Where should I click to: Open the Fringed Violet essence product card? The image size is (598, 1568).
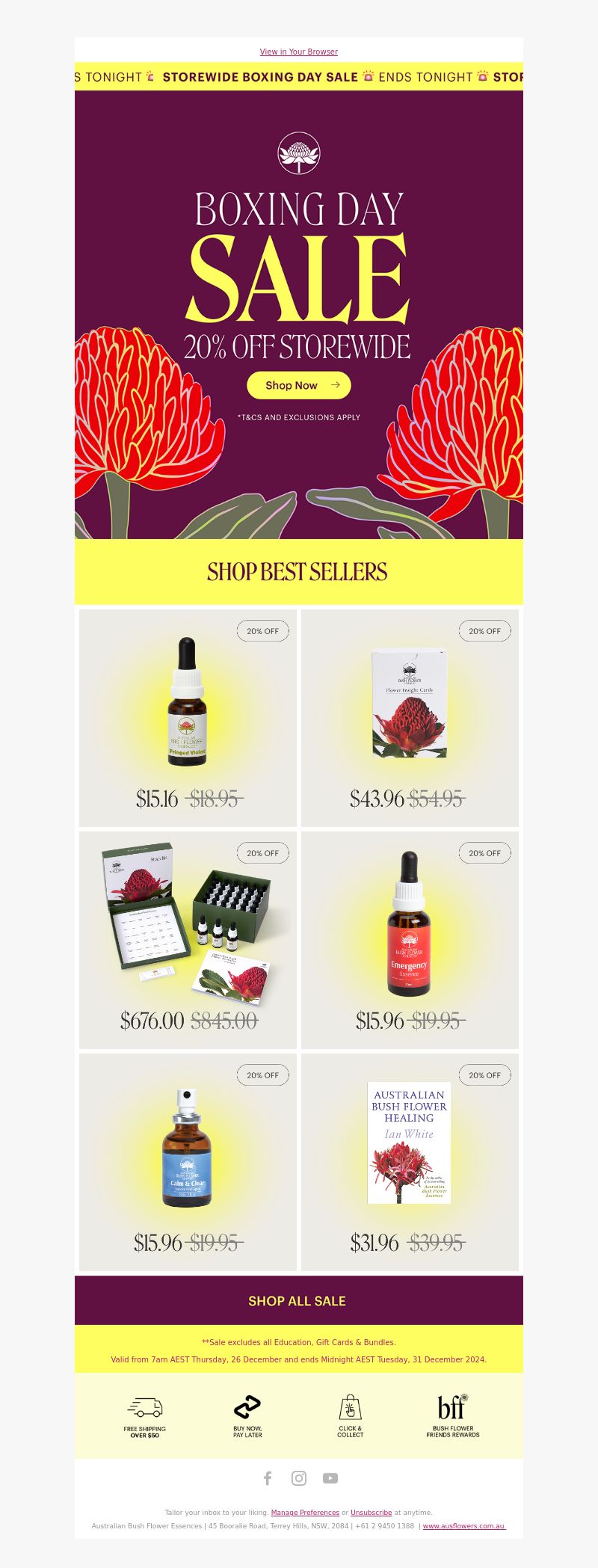(188, 718)
